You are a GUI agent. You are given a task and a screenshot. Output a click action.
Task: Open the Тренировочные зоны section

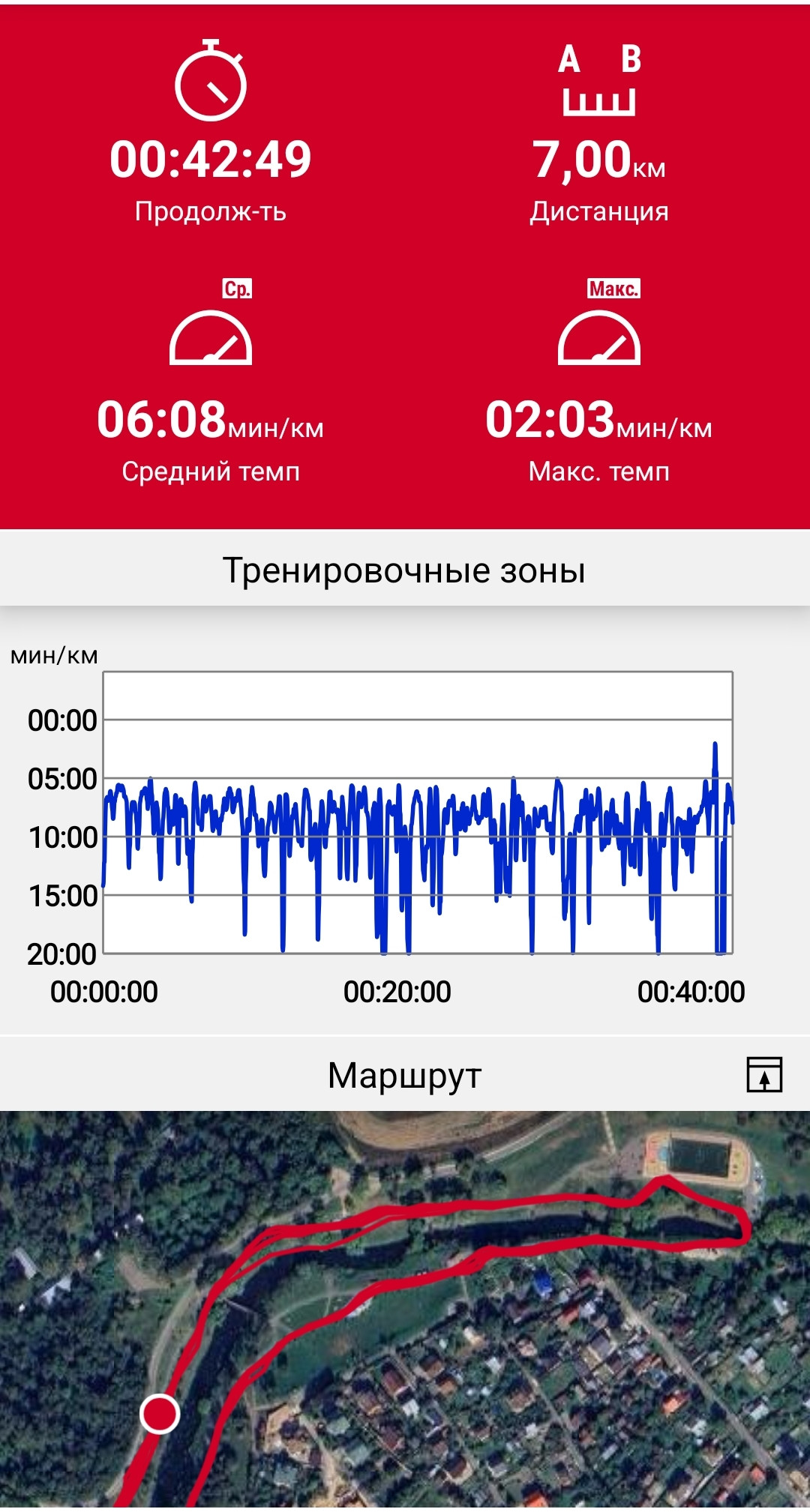click(x=405, y=570)
